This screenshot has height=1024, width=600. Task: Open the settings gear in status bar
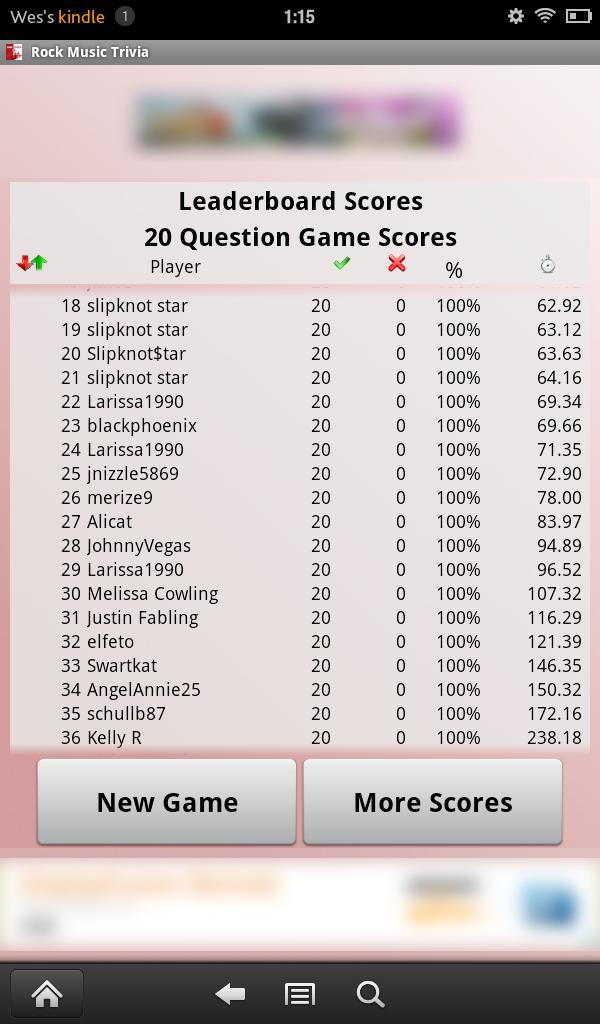(516, 16)
